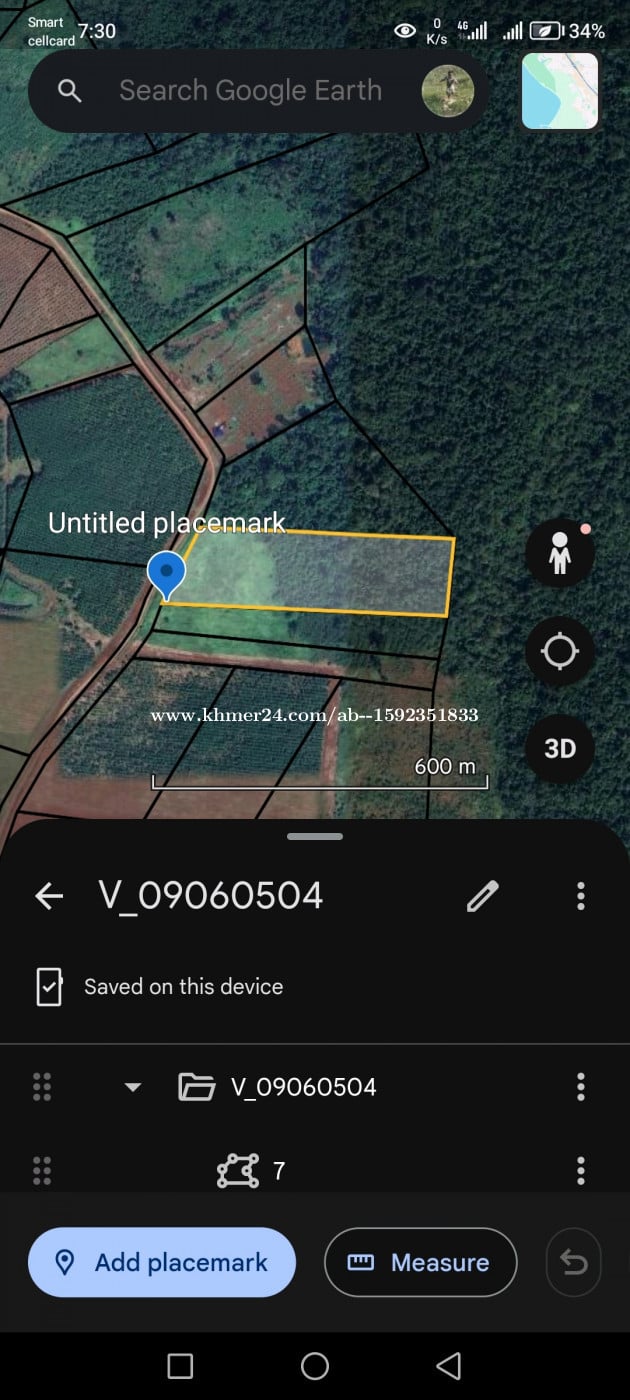Open the account profile picture

pos(447,91)
